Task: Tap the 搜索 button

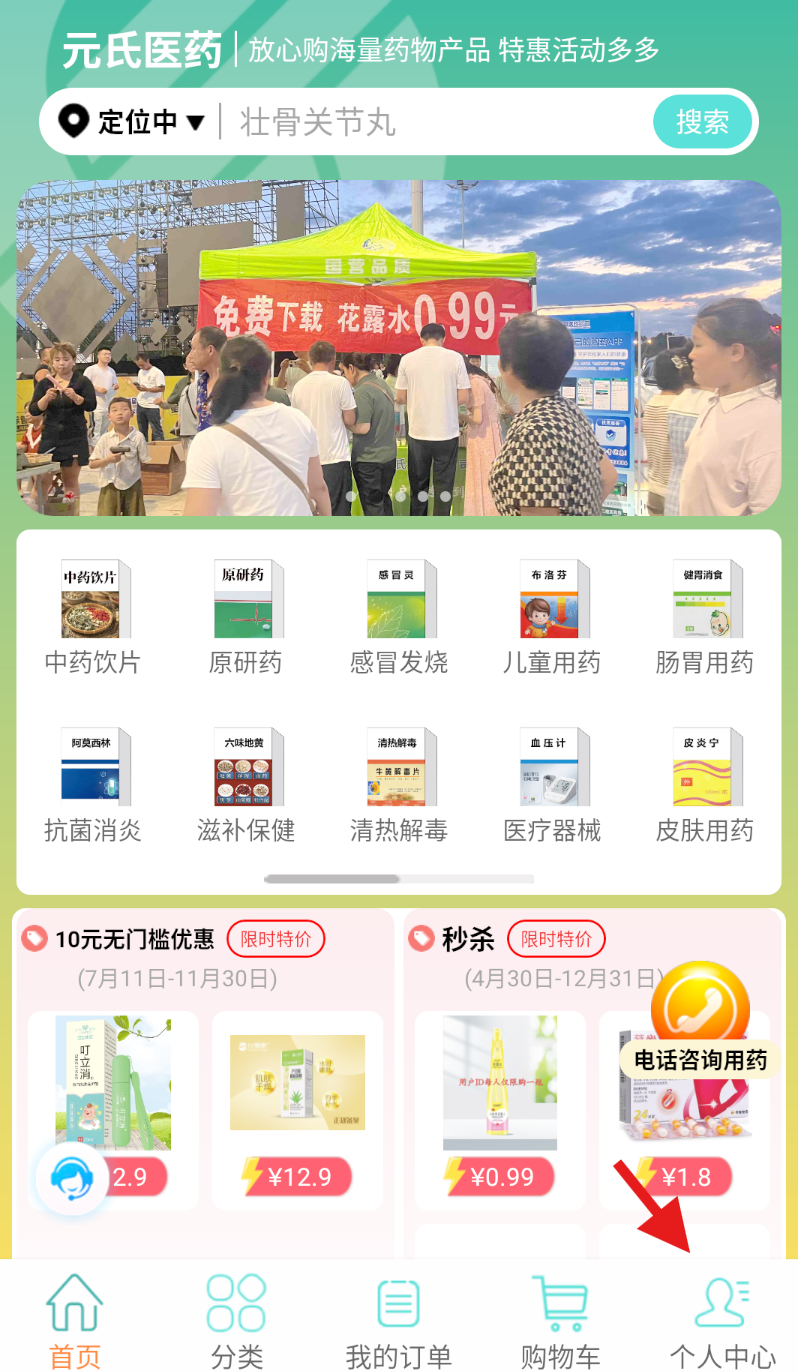Action: pyautogui.click(x=702, y=122)
